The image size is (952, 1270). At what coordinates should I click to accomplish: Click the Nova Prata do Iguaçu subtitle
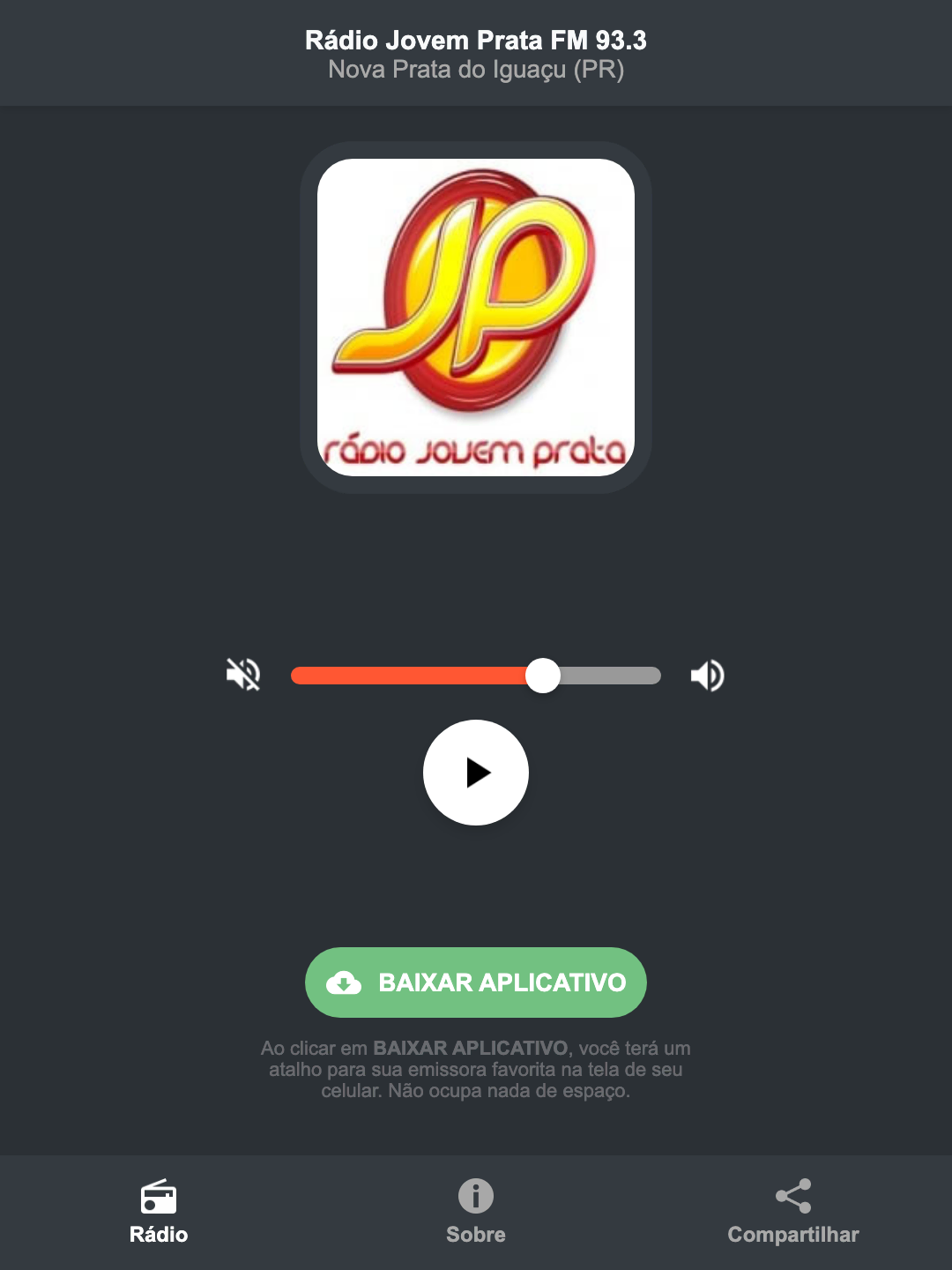tap(475, 71)
